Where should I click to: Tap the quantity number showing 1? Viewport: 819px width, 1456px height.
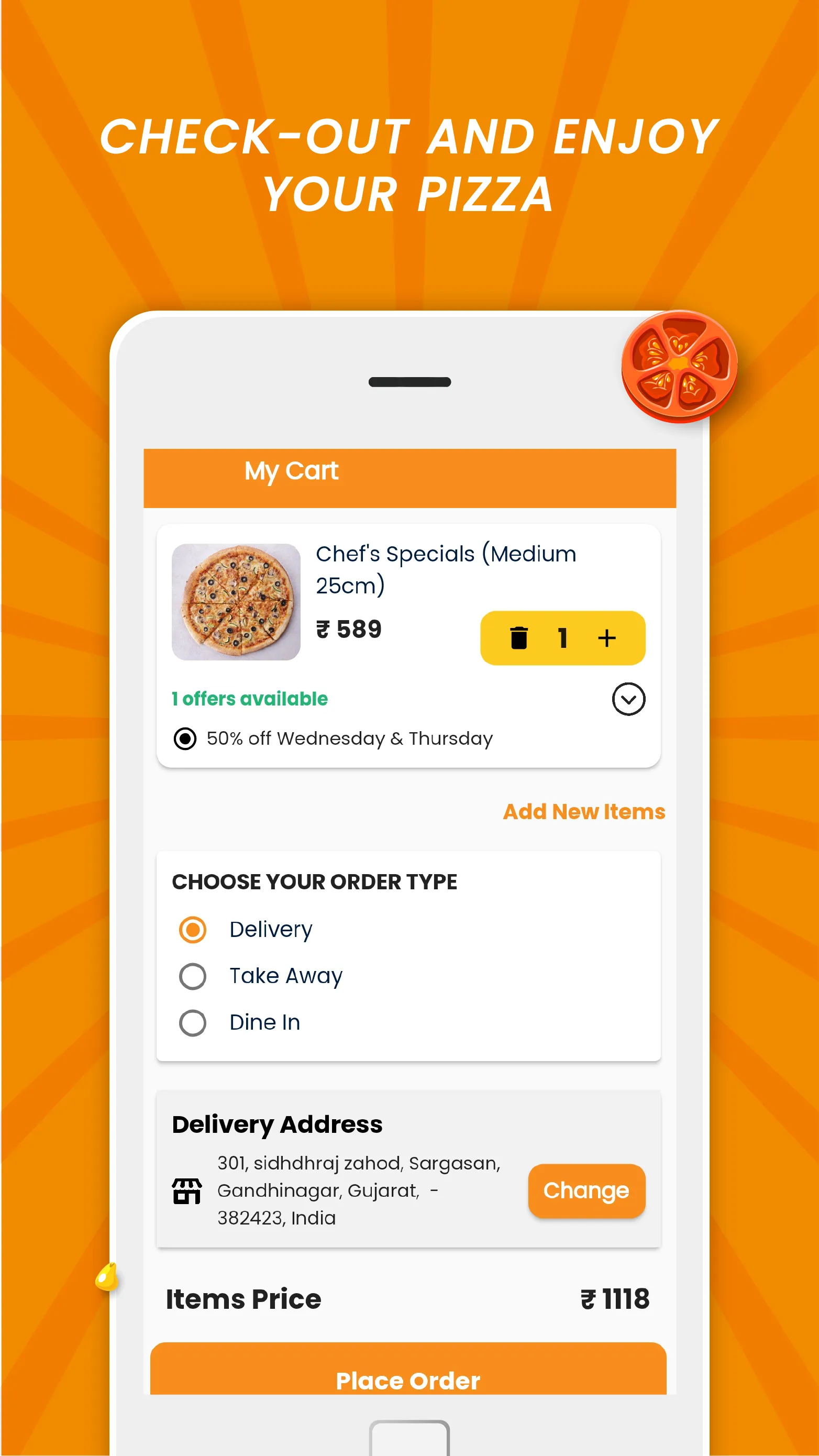pos(563,638)
